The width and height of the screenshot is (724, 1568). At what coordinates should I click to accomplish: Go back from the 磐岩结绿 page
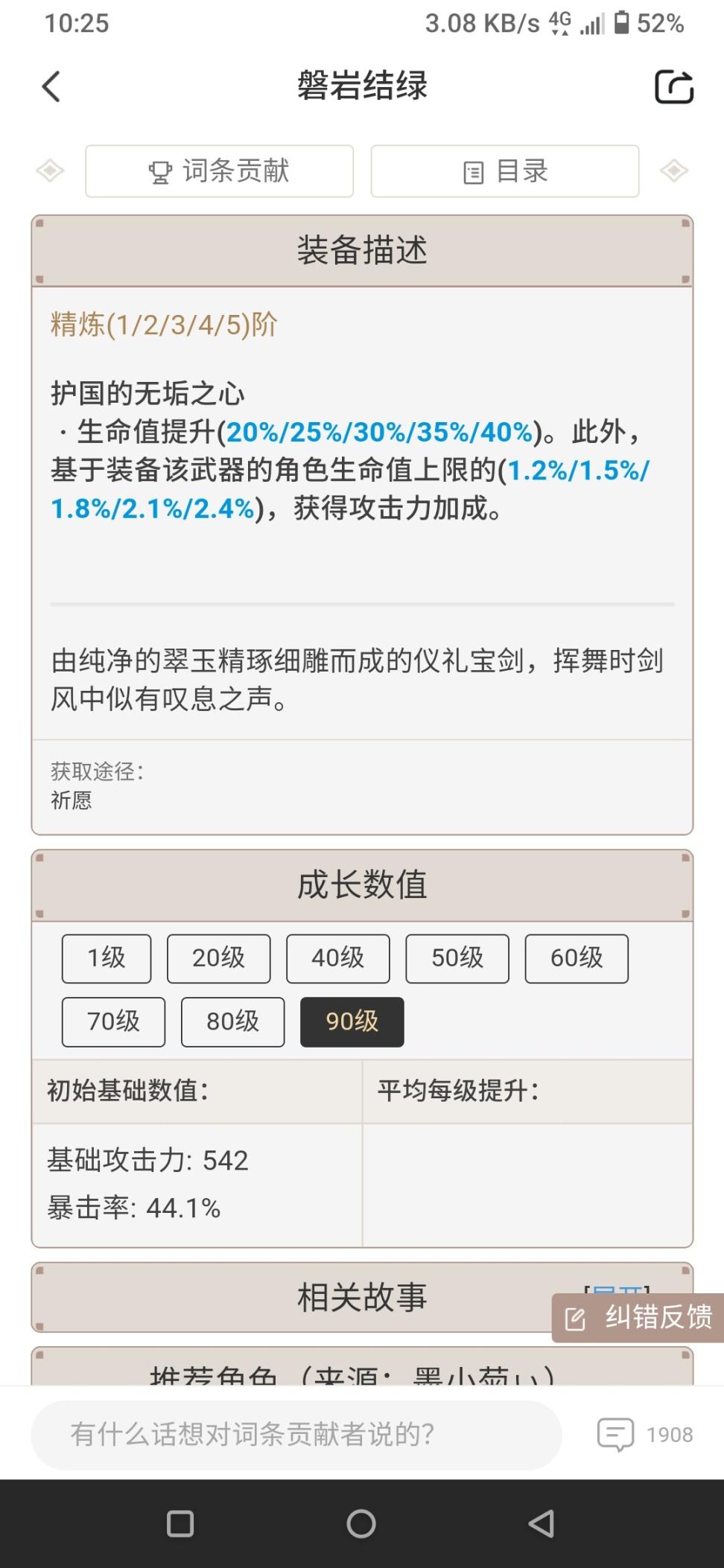click(x=51, y=86)
